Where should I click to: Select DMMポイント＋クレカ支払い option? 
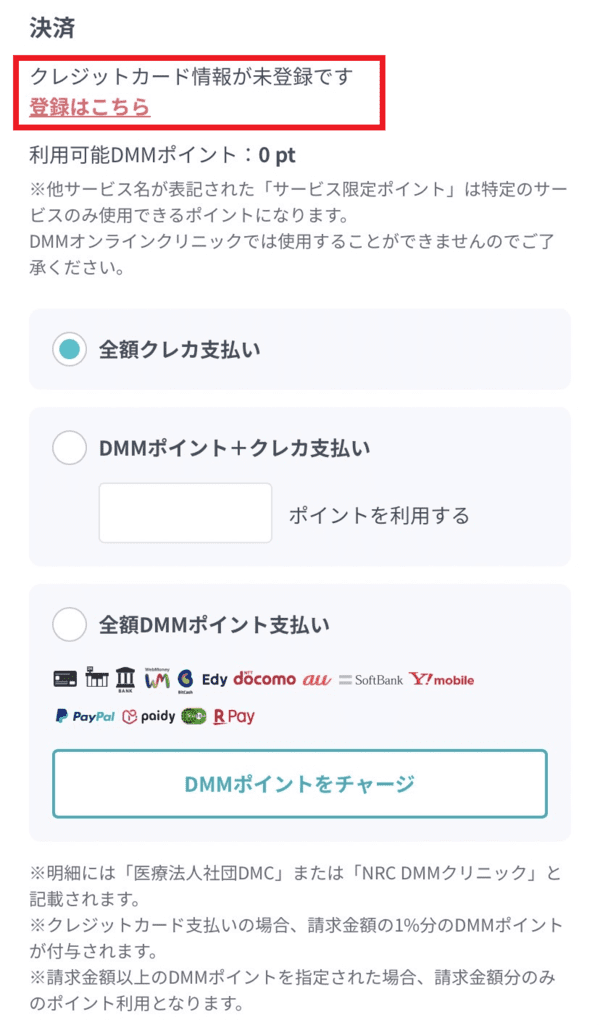pyautogui.click(x=69, y=448)
